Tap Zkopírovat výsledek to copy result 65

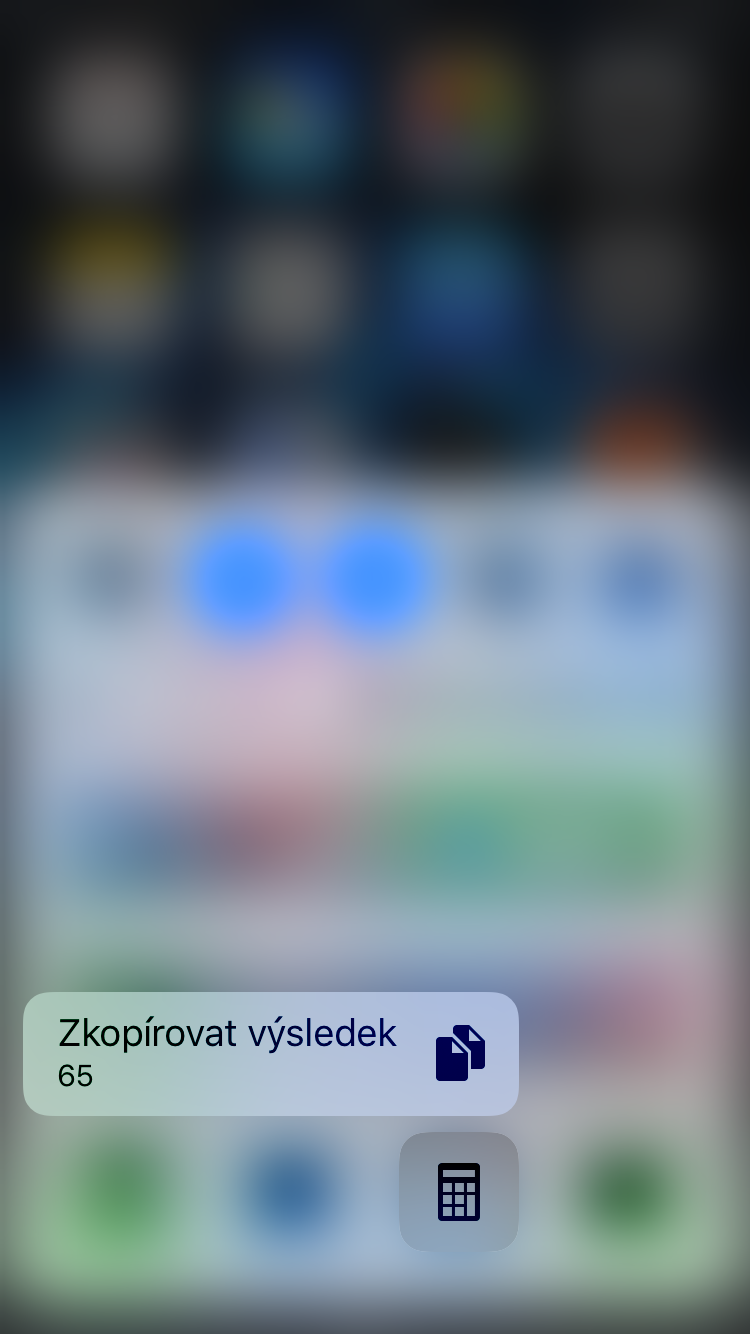pyautogui.click(x=270, y=1053)
